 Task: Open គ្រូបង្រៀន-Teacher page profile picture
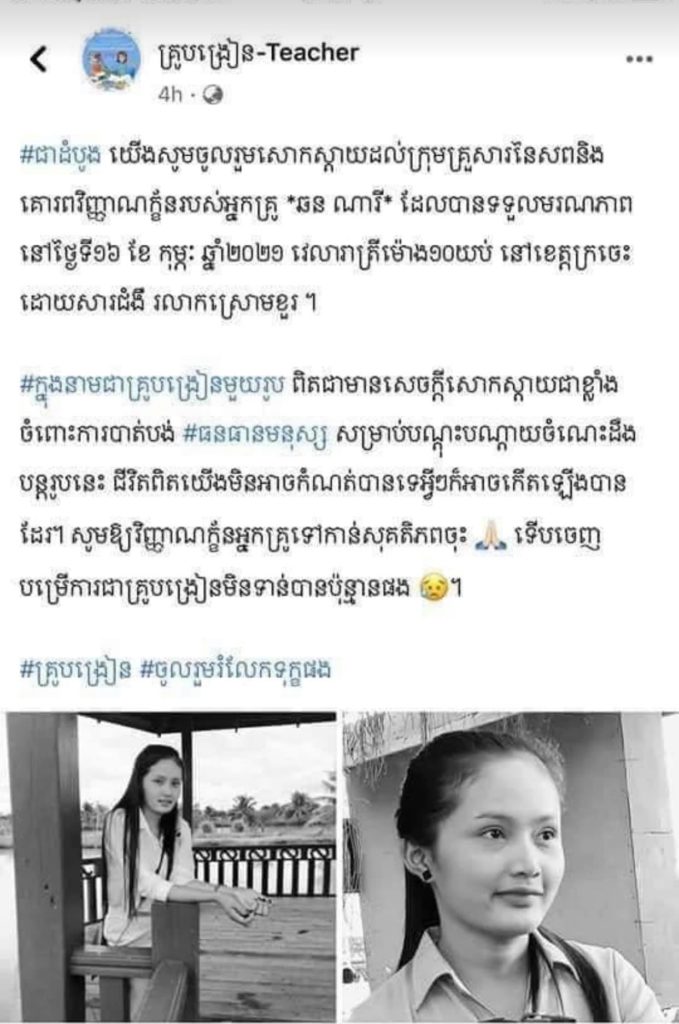[x=111, y=60]
